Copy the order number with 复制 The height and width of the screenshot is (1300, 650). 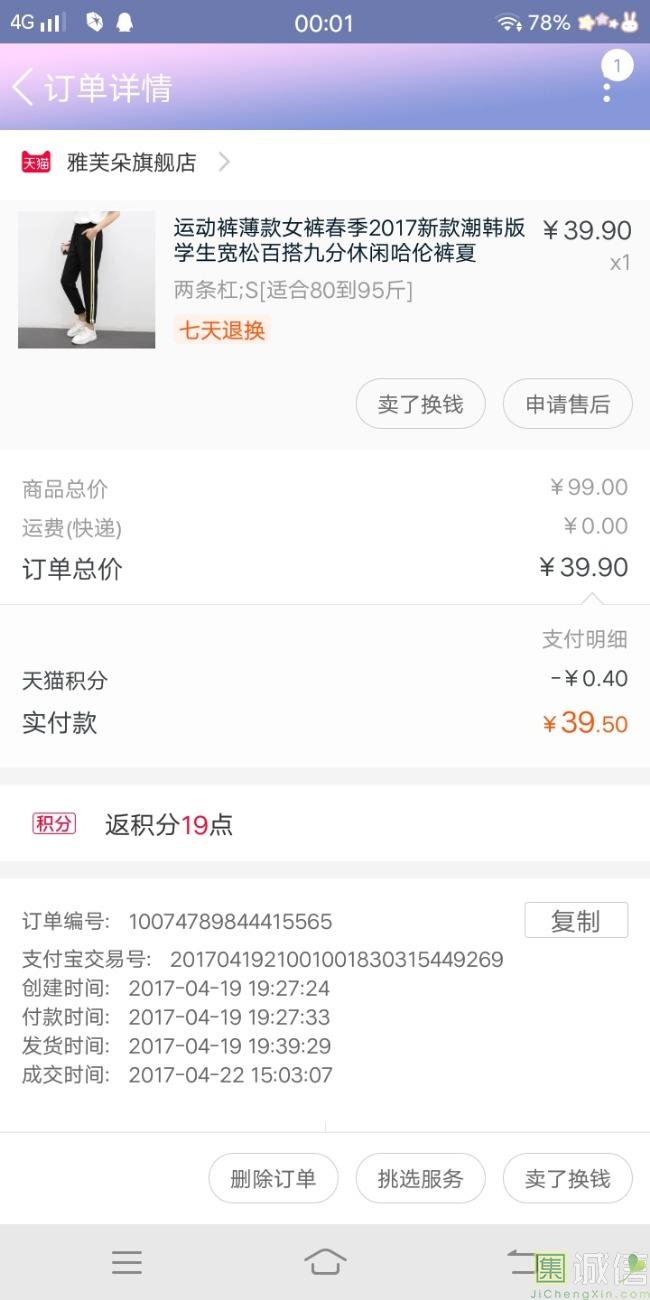[x=576, y=920]
